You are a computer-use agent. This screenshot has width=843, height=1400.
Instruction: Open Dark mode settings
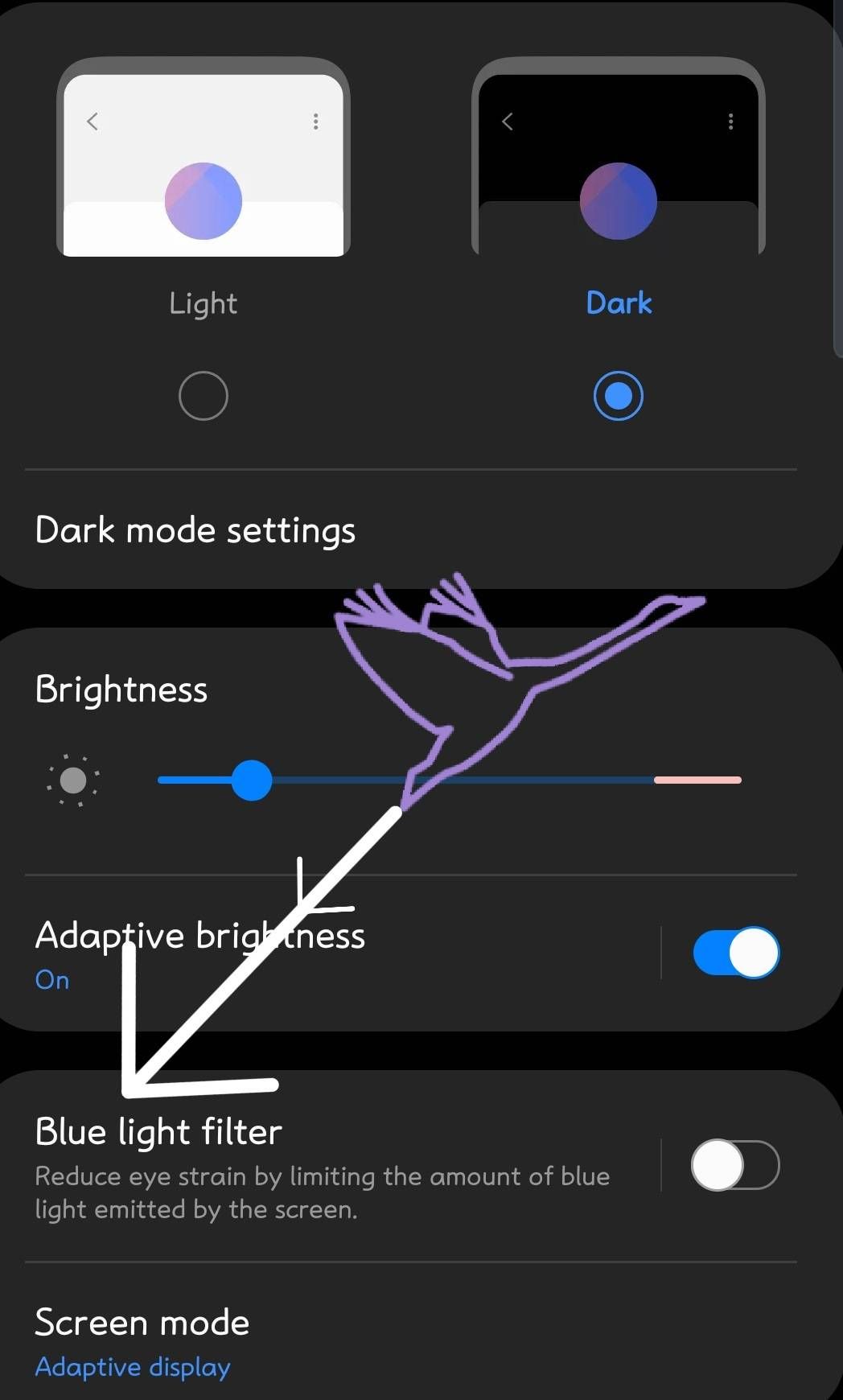[195, 530]
